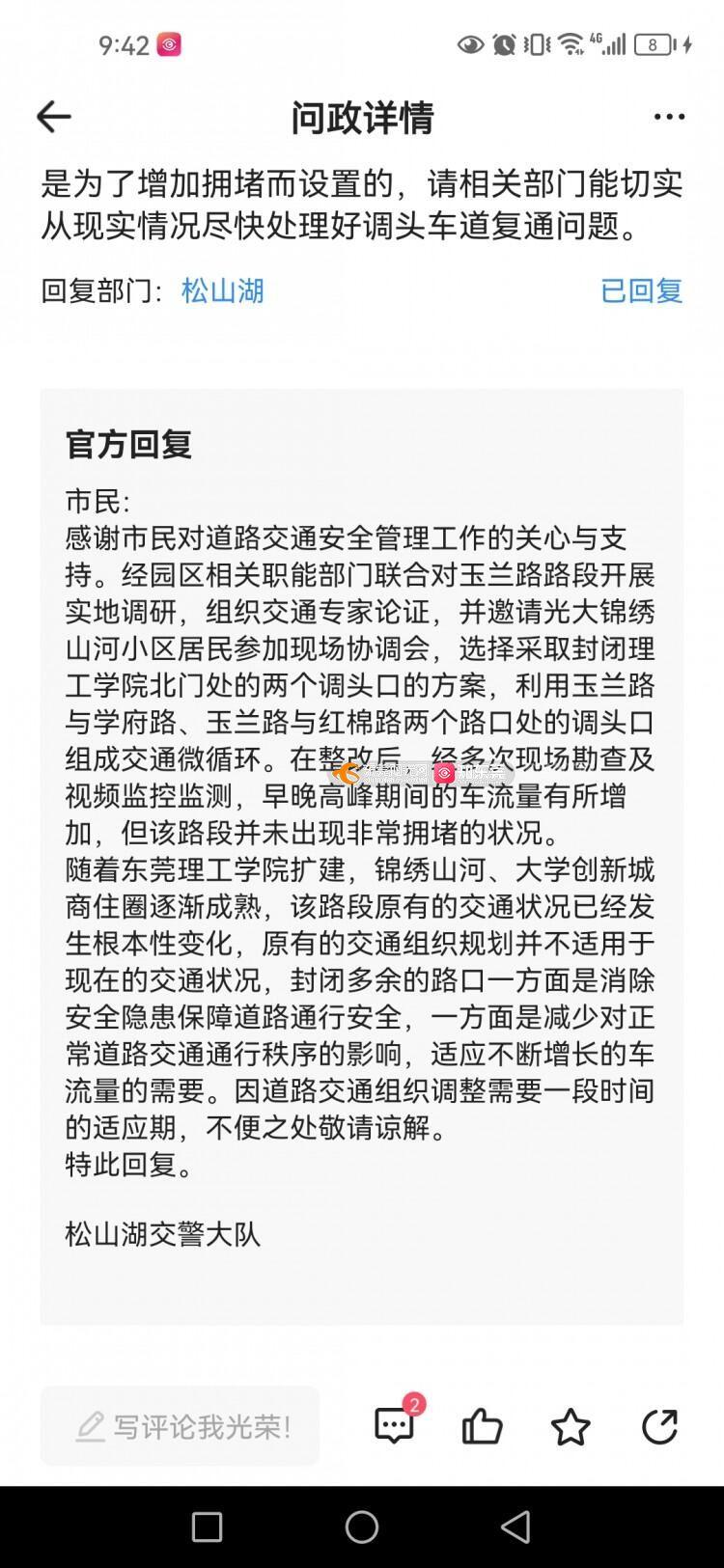
Task: Favorite this post with the star
Action: tap(571, 1426)
